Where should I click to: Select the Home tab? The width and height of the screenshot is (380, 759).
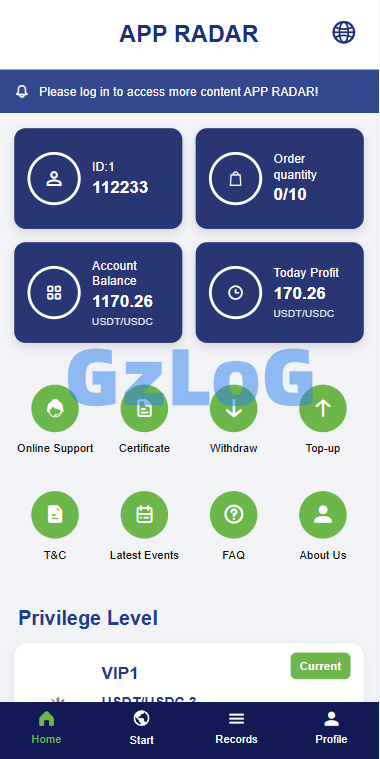pos(46,728)
